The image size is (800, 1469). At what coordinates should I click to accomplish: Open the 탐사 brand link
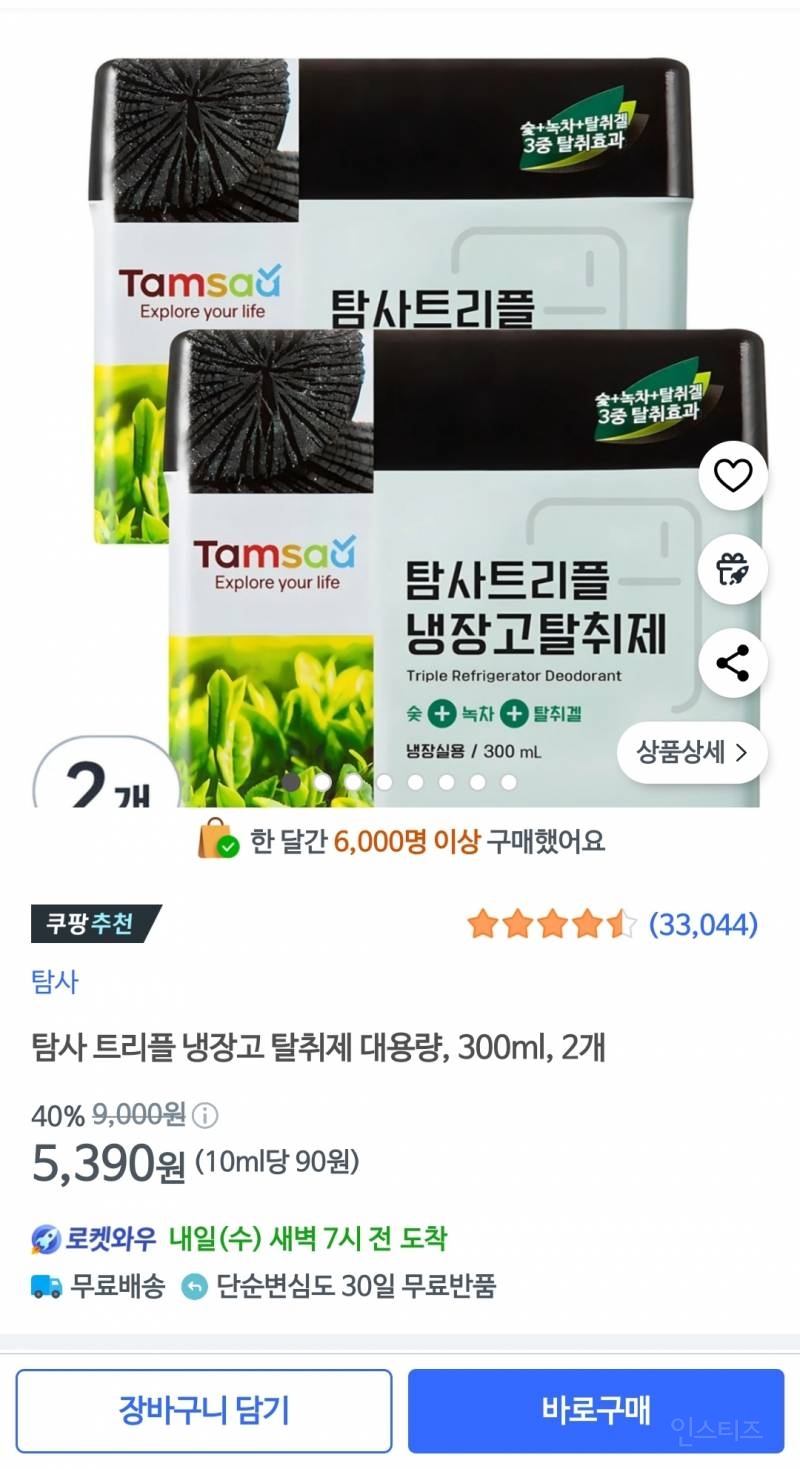click(x=54, y=981)
